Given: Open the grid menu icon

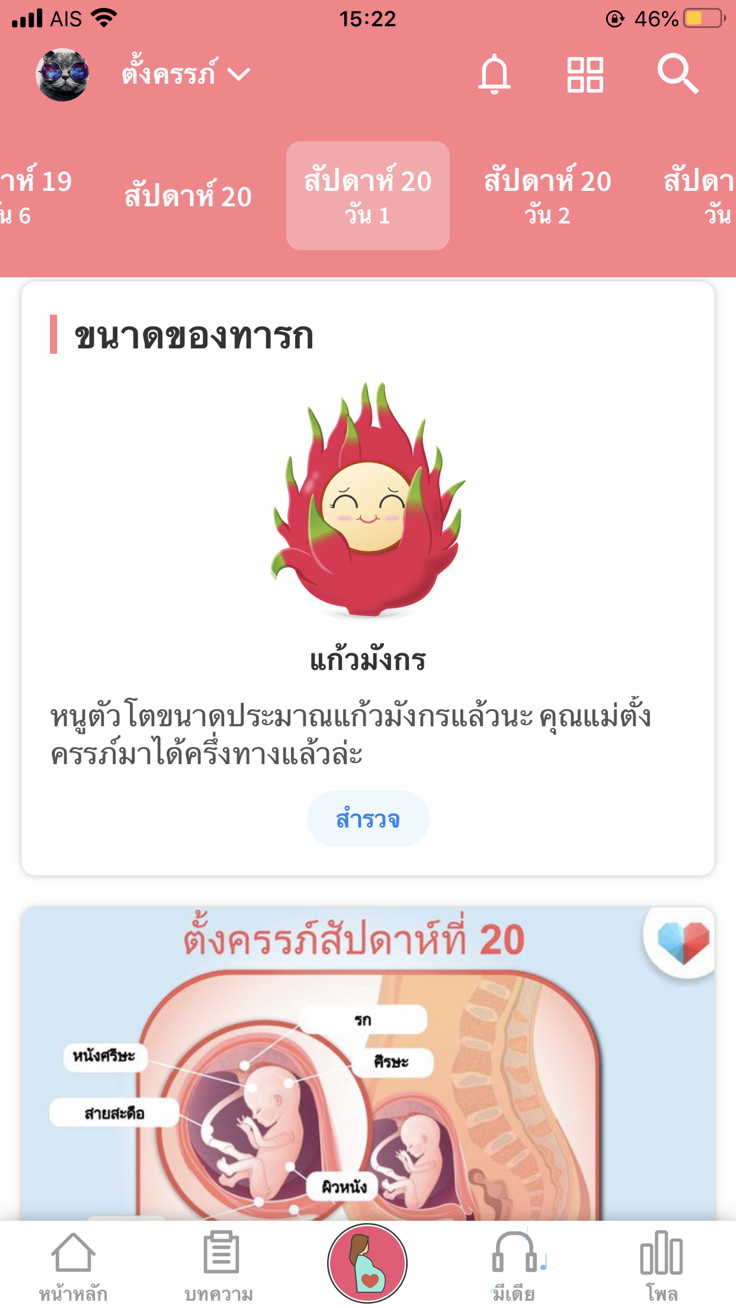Looking at the screenshot, I should coord(585,75).
